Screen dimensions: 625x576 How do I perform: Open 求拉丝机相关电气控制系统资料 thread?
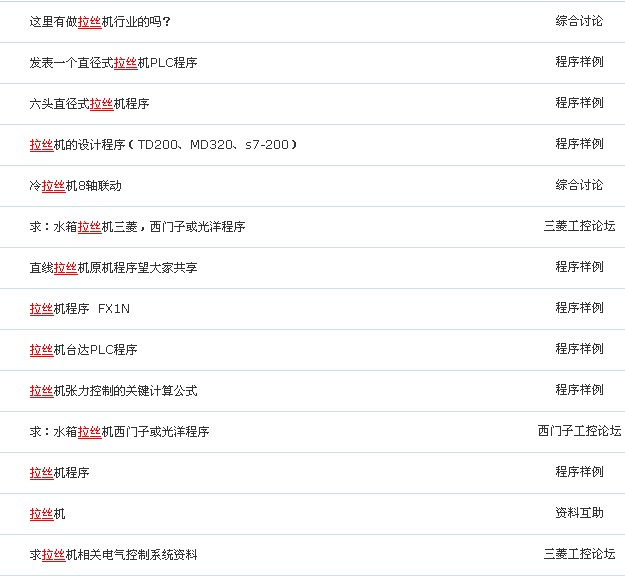click(x=113, y=554)
